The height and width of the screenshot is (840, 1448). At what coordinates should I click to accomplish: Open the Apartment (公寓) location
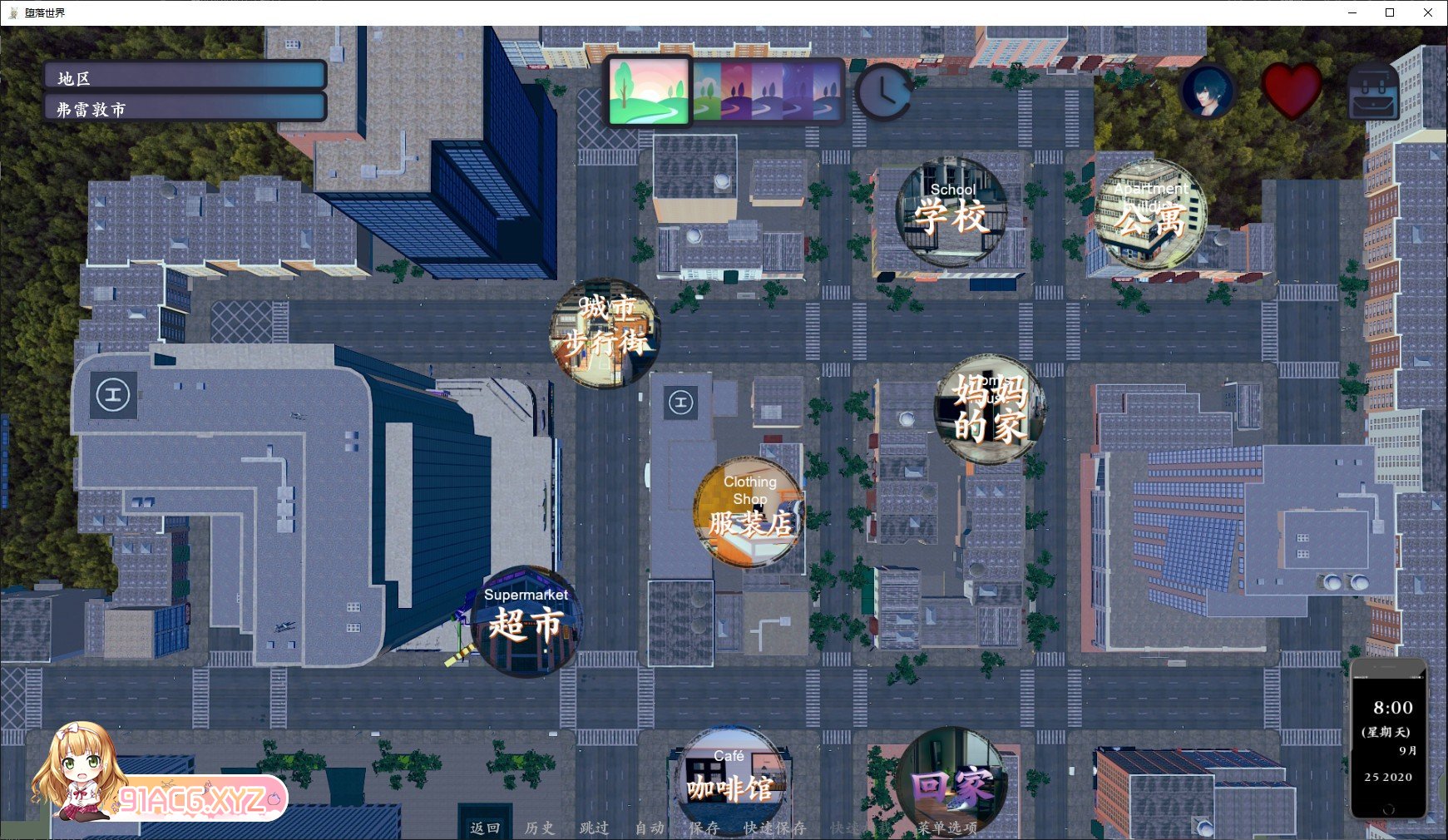click(x=1150, y=215)
